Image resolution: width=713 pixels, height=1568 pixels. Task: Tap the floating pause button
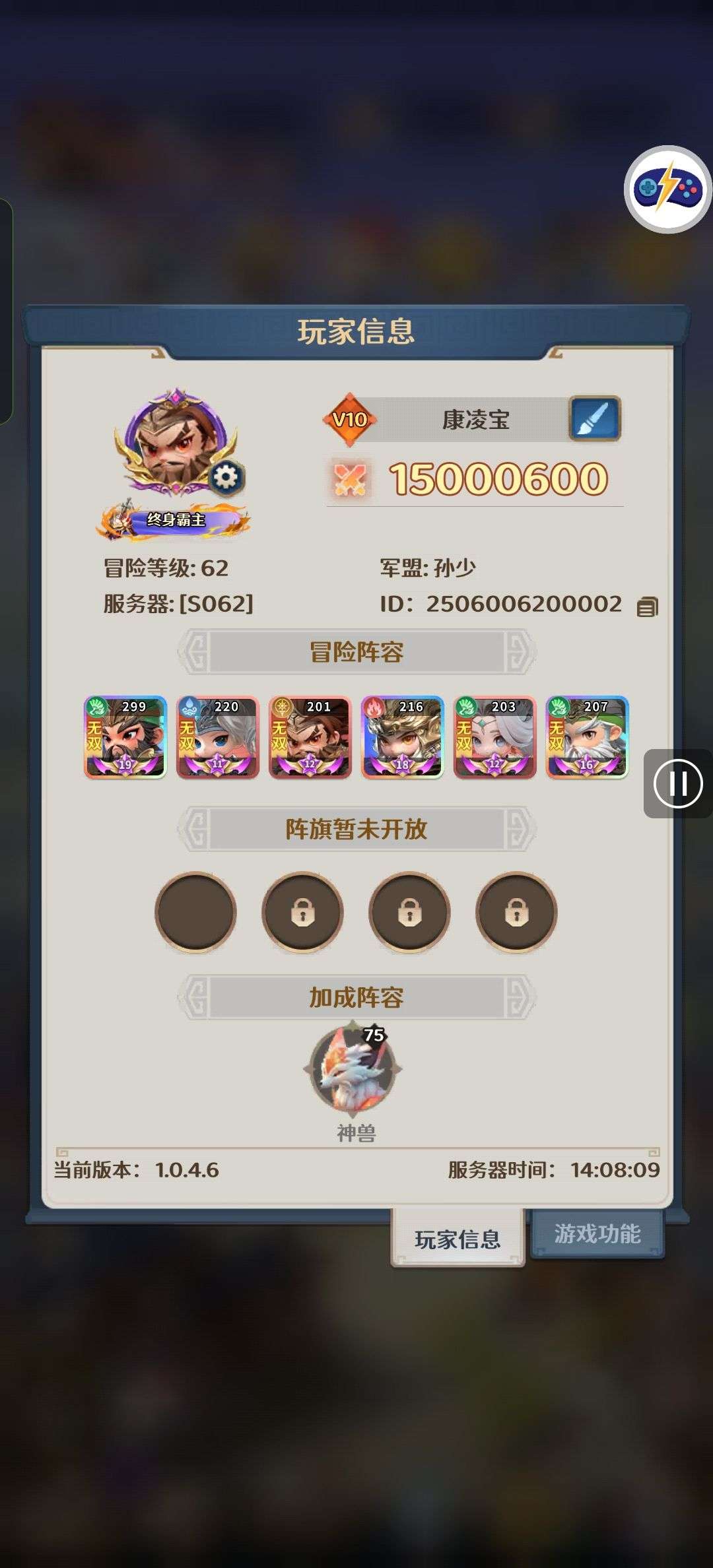coord(677,784)
